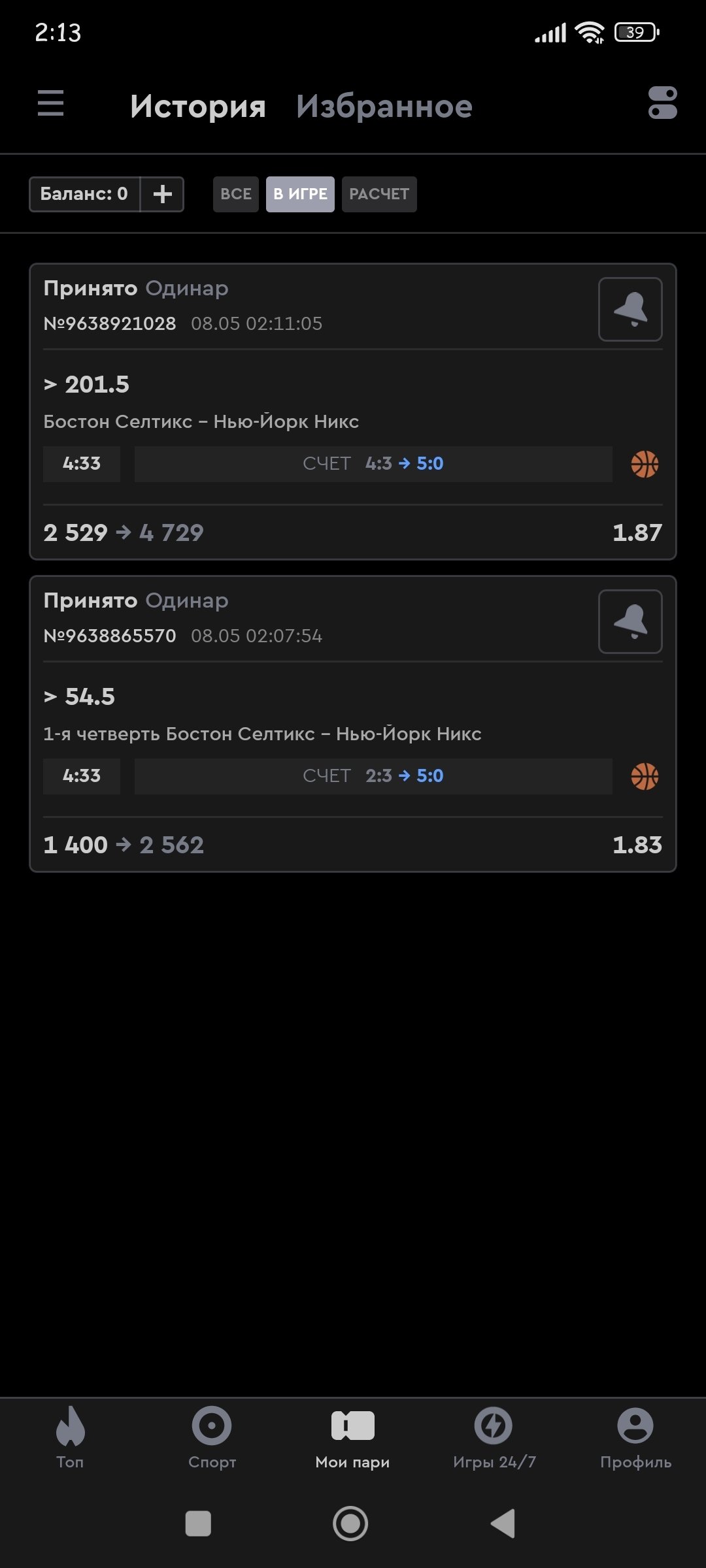The image size is (706, 1568).
Task: Open the Мои пари tab
Action: (x=352, y=1438)
